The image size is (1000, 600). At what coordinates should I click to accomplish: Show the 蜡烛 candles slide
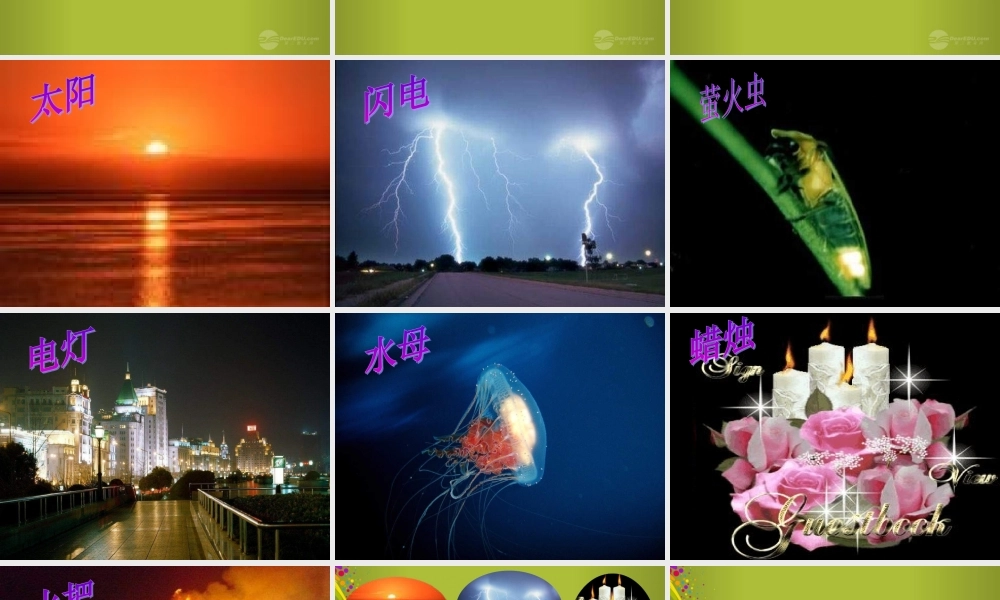pyautogui.click(x=834, y=436)
